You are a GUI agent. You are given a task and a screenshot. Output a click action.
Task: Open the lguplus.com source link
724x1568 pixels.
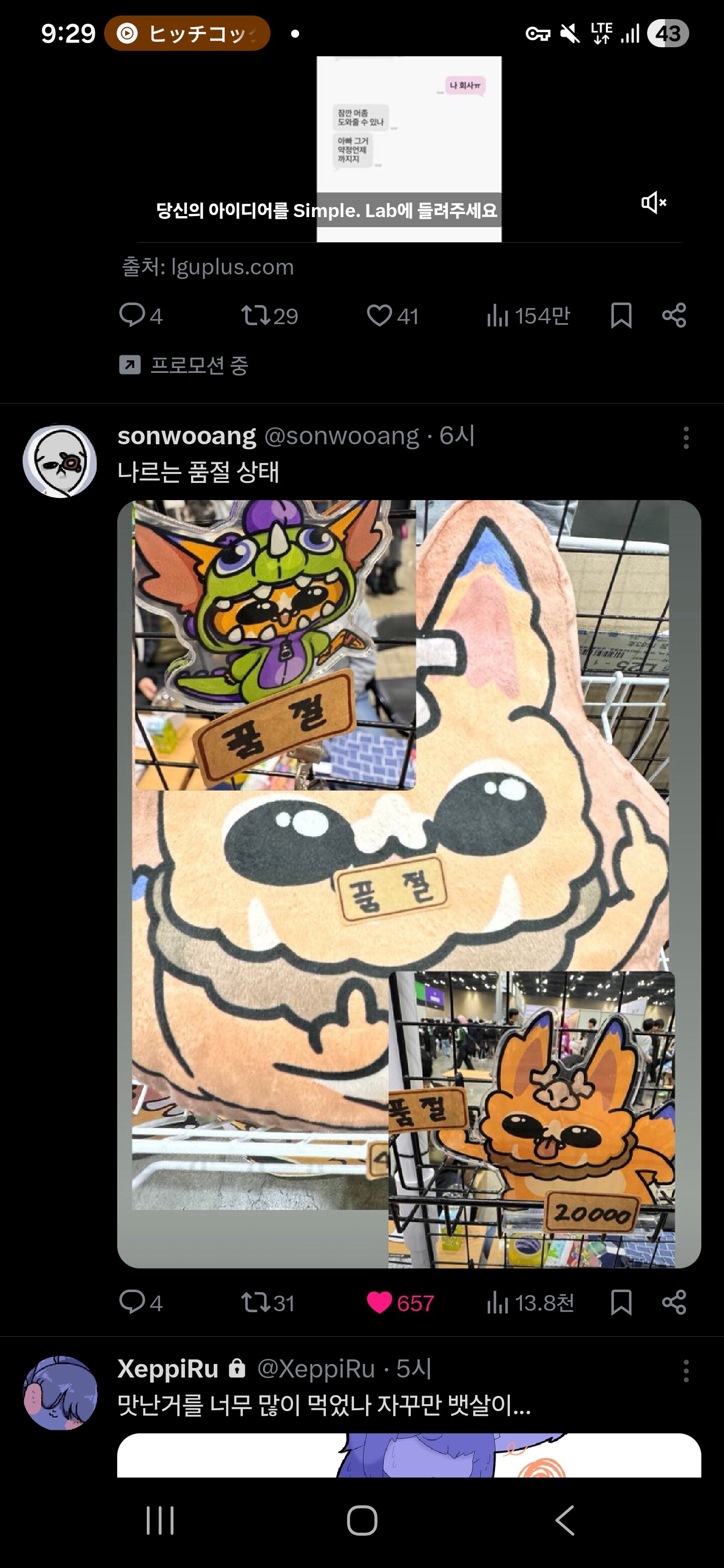[x=208, y=267]
